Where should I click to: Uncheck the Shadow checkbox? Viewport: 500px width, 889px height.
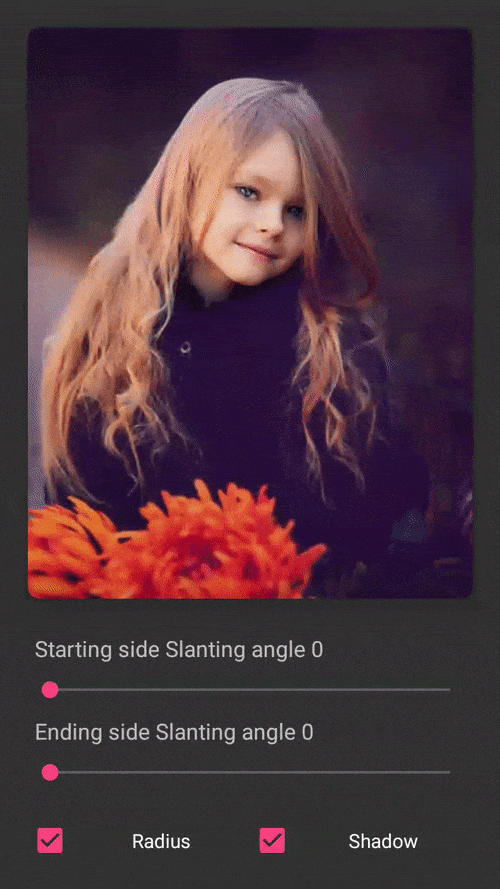click(x=272, y=840)
